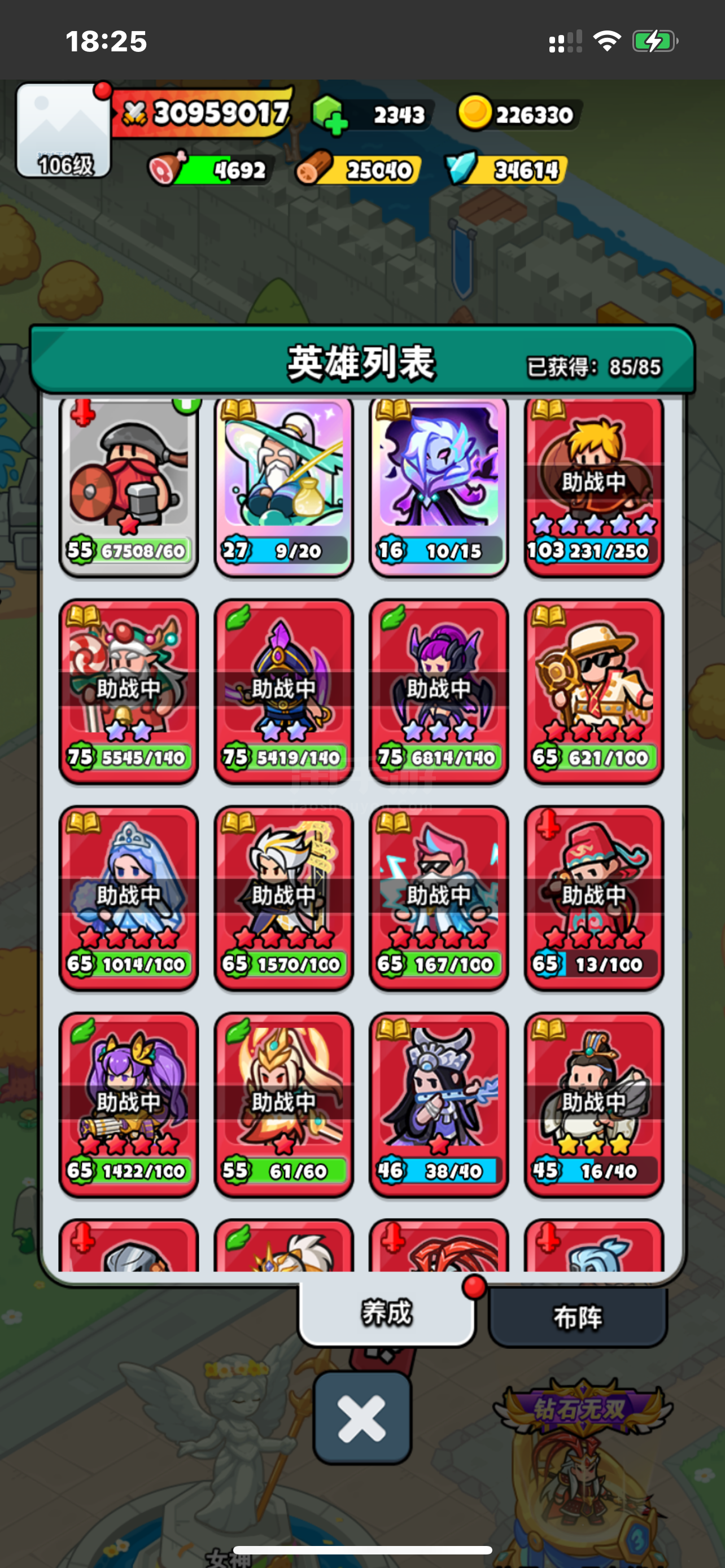725x1568 pixels.
Task: Select the 养成 tab
Action: click(x=387, y=1313)
